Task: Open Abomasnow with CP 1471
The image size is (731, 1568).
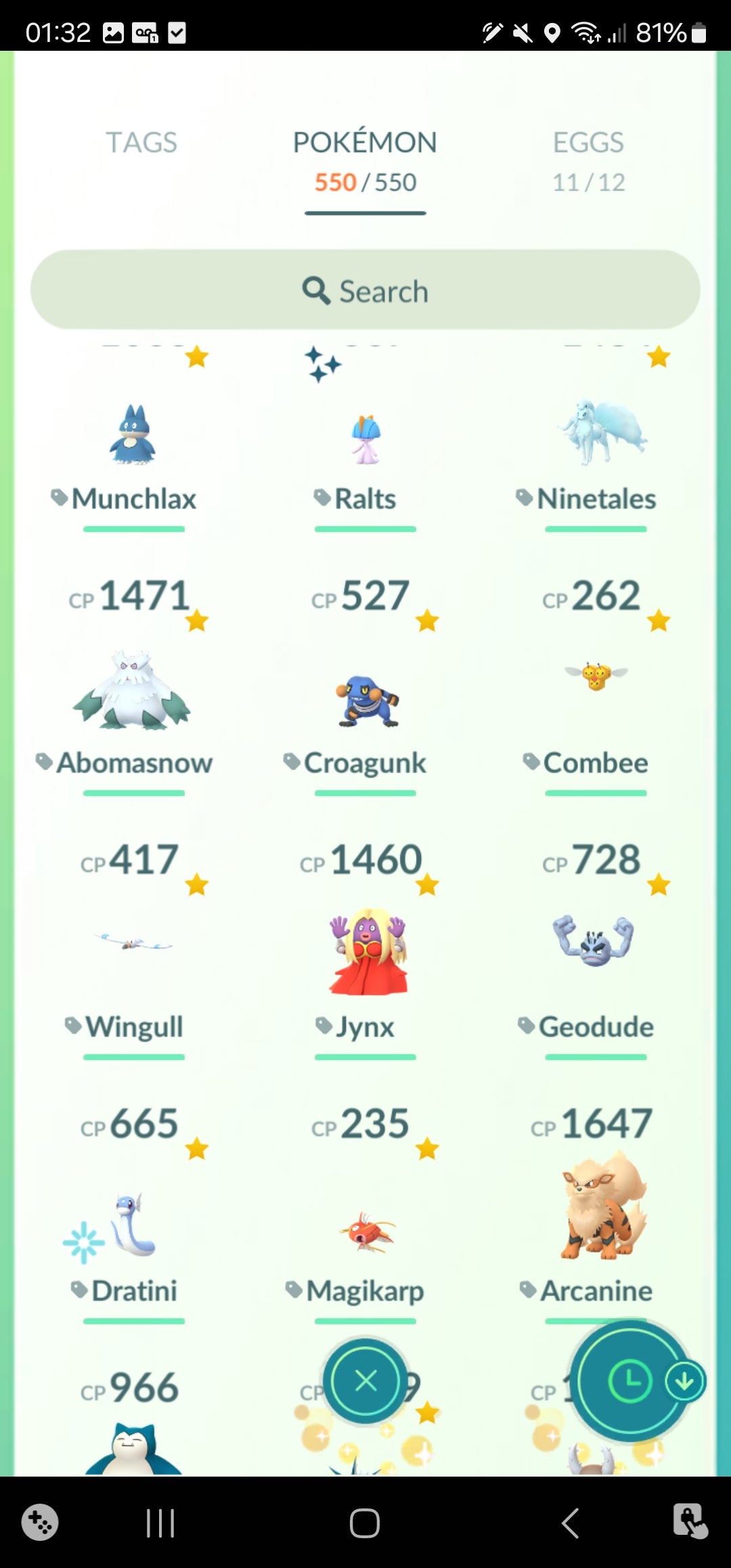Action: coord(133,691)
